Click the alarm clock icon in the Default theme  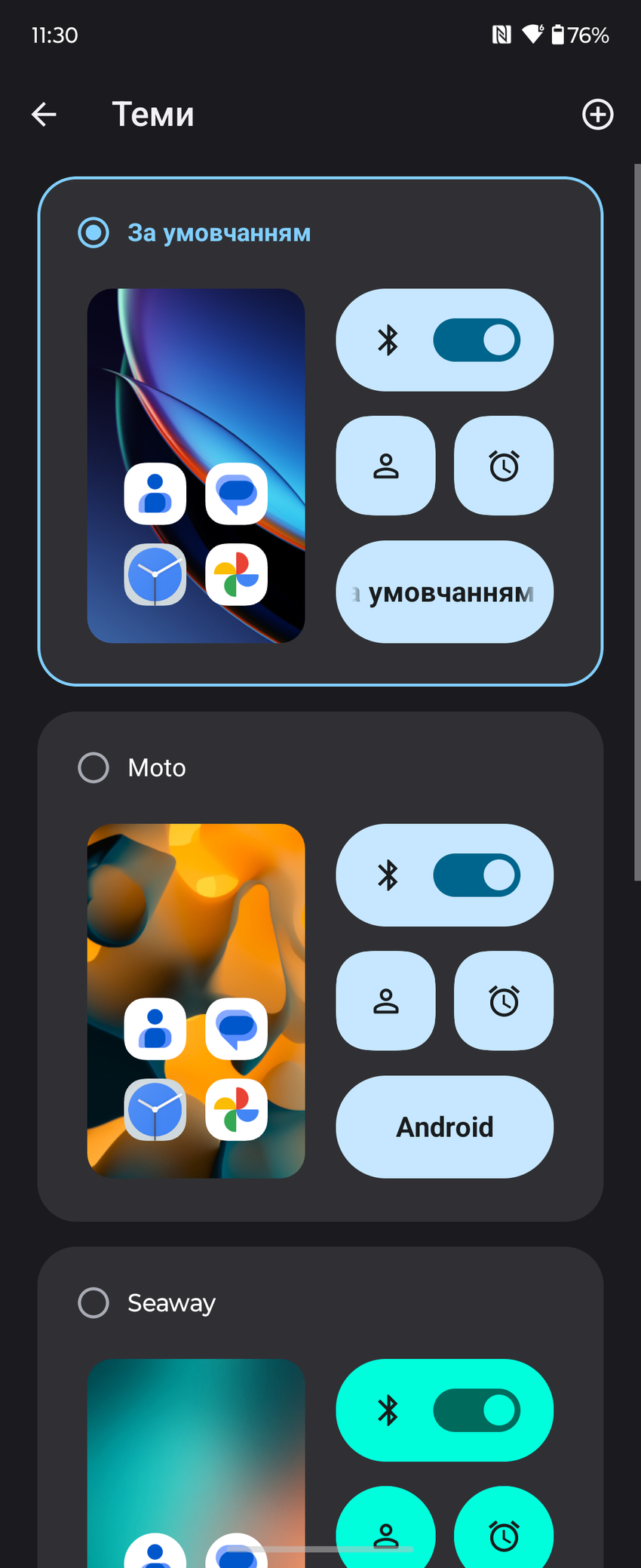(503, 466)
